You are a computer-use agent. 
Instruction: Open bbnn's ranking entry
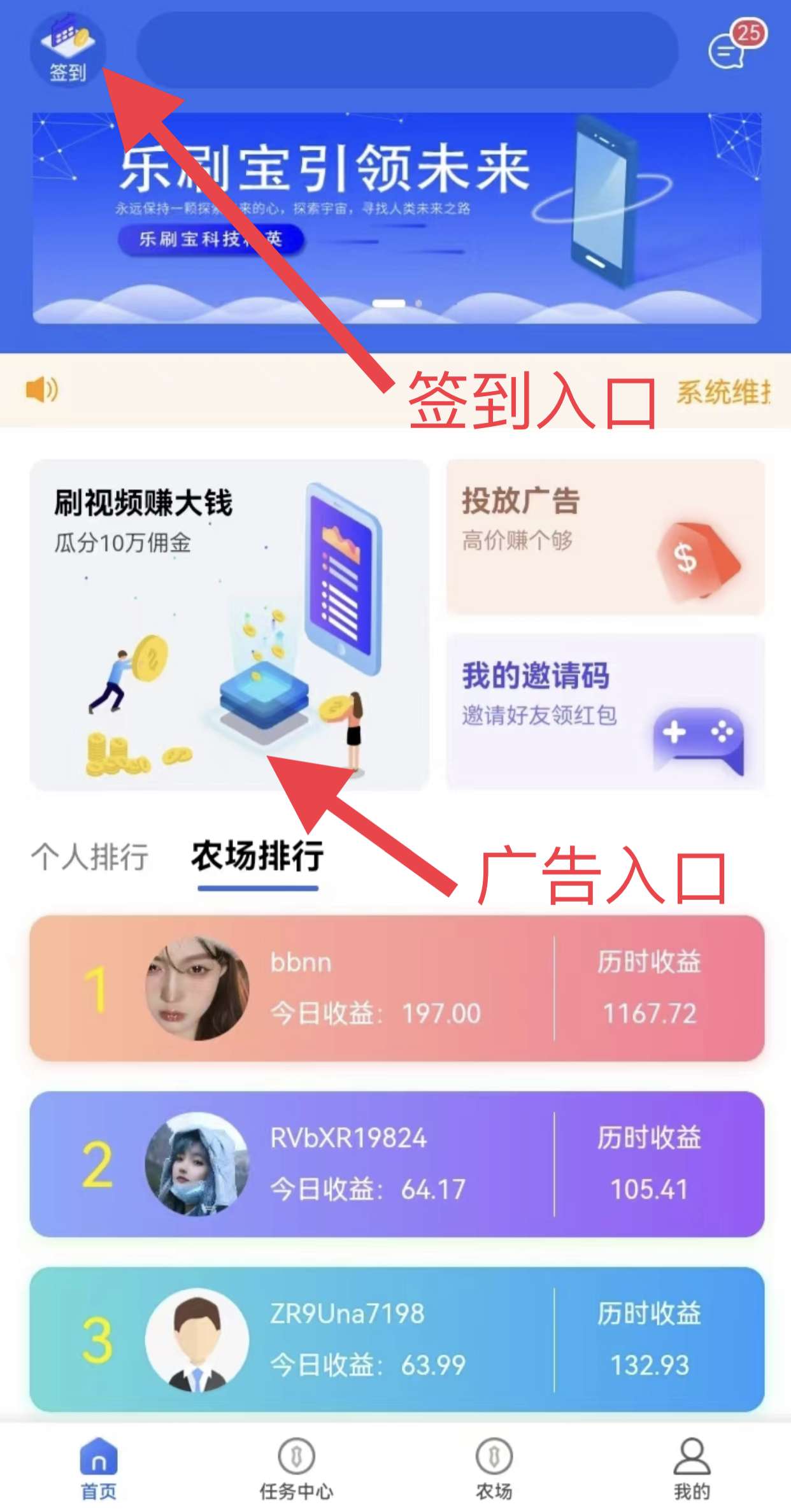396,988
